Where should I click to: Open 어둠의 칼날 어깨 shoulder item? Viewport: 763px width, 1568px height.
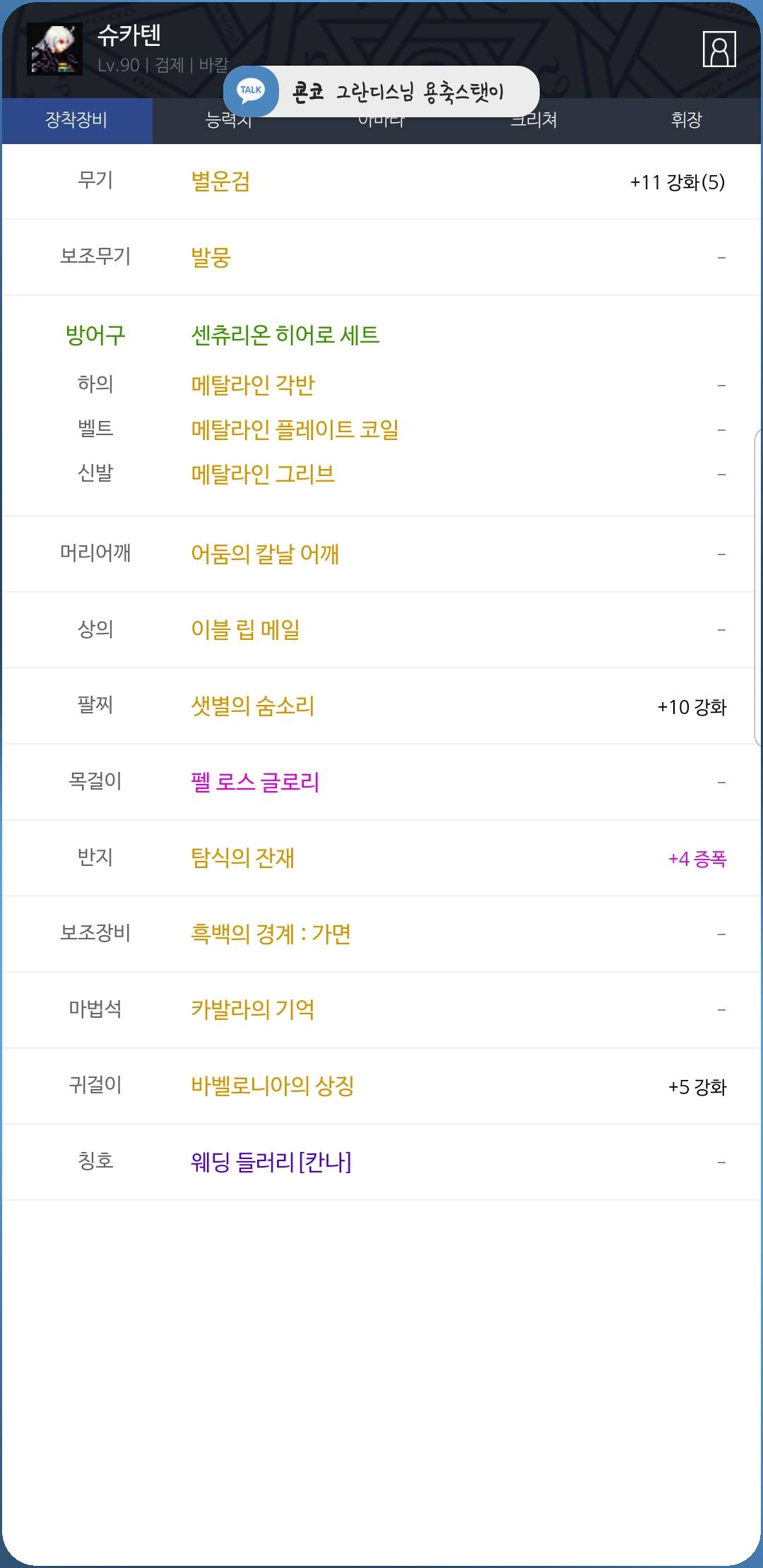click(x=265, y=554)
